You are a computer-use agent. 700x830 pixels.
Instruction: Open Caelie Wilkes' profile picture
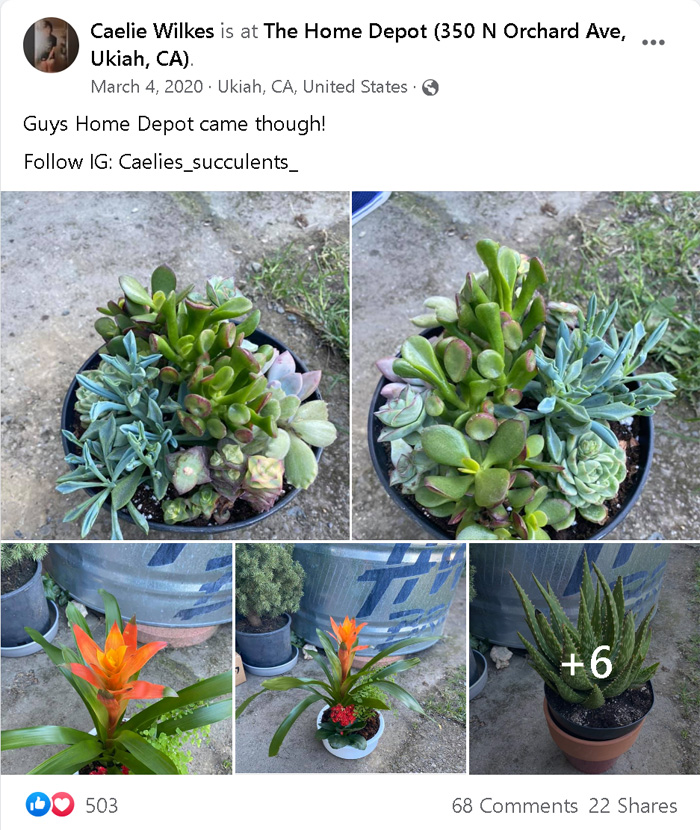coord(51,45)
